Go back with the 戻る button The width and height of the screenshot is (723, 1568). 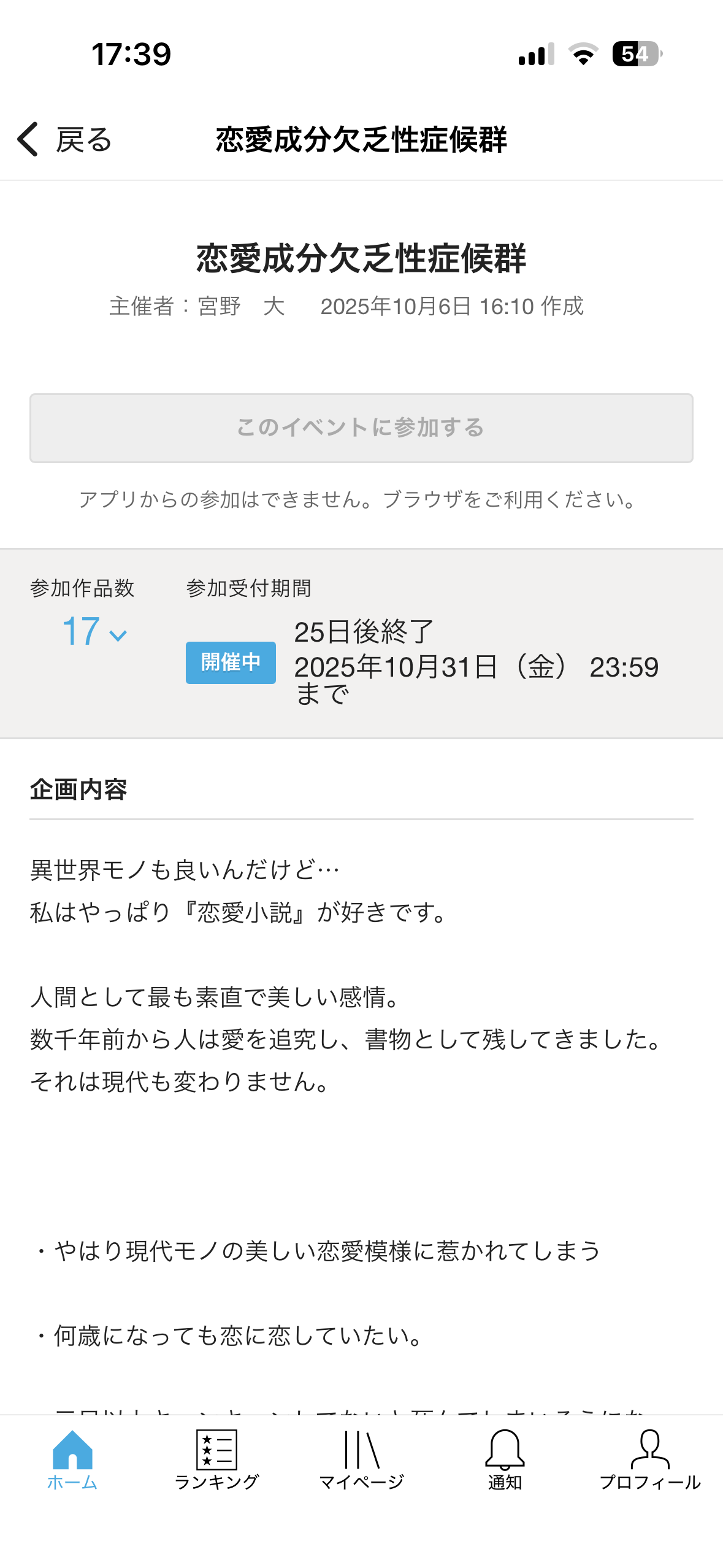[64, 139]
